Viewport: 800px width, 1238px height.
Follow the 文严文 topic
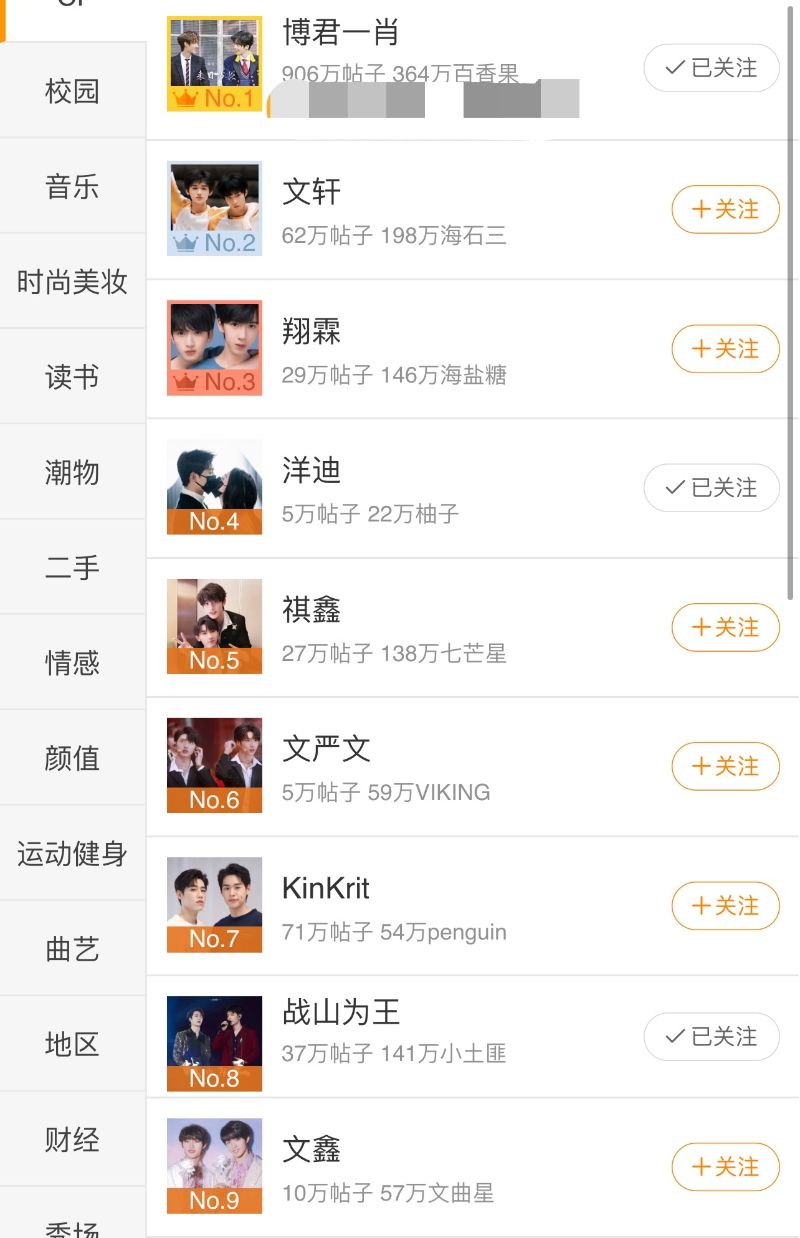724,766
